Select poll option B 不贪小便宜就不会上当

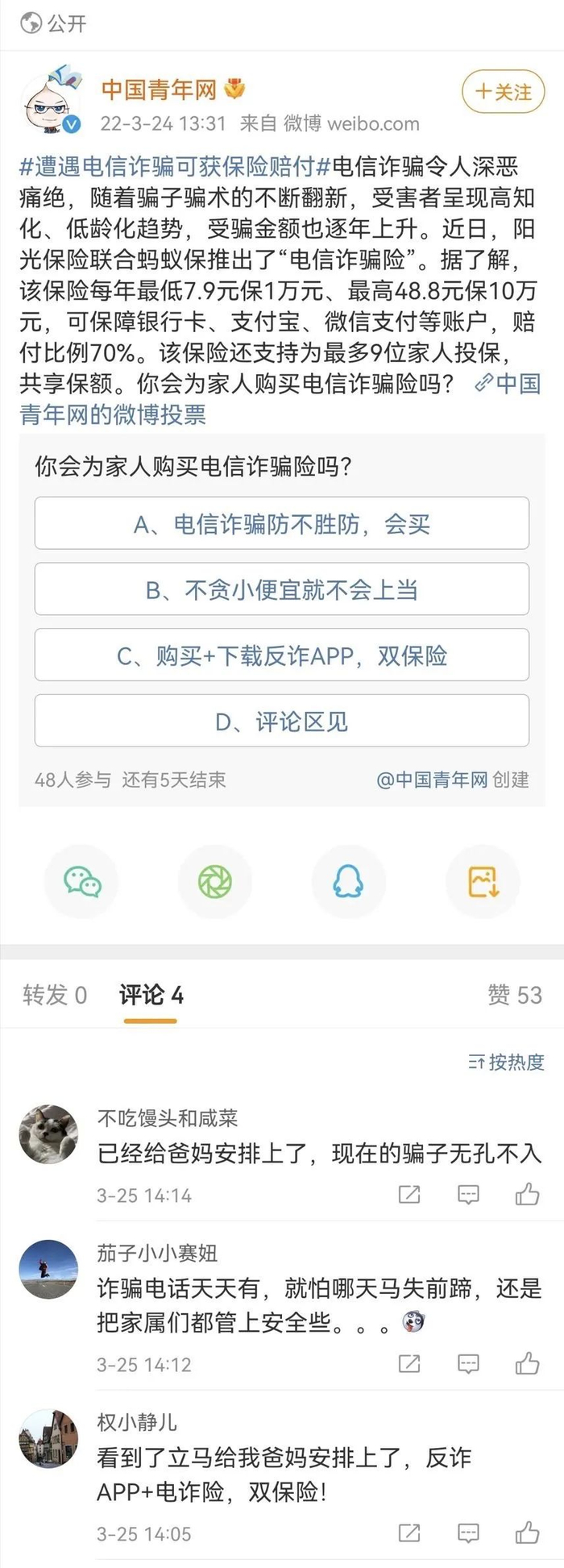click(x=282, y=589)
